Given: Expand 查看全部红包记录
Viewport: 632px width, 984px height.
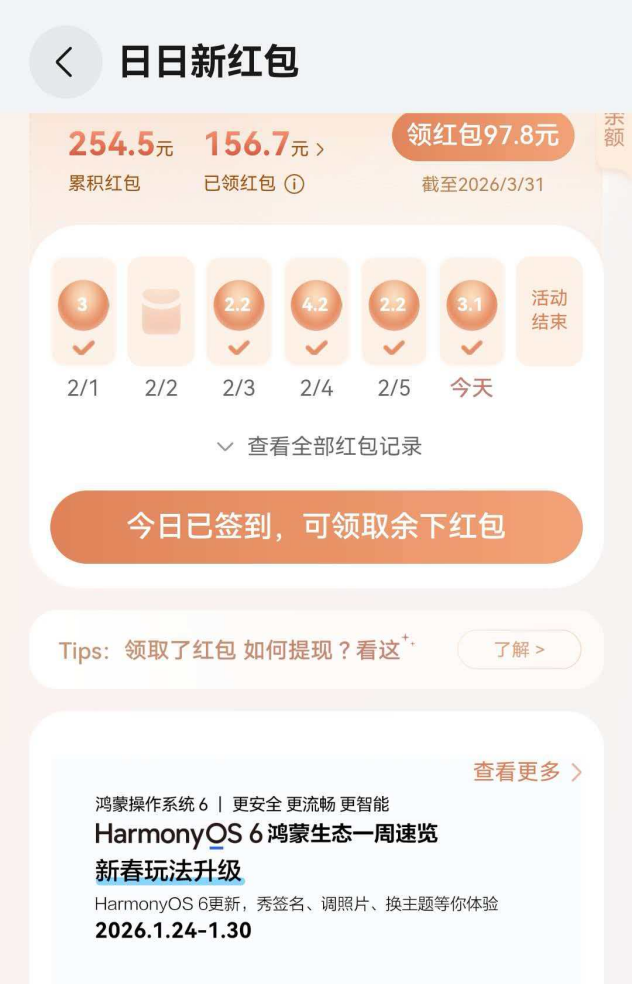Looking at the screenshot, I should pos(320,446).
